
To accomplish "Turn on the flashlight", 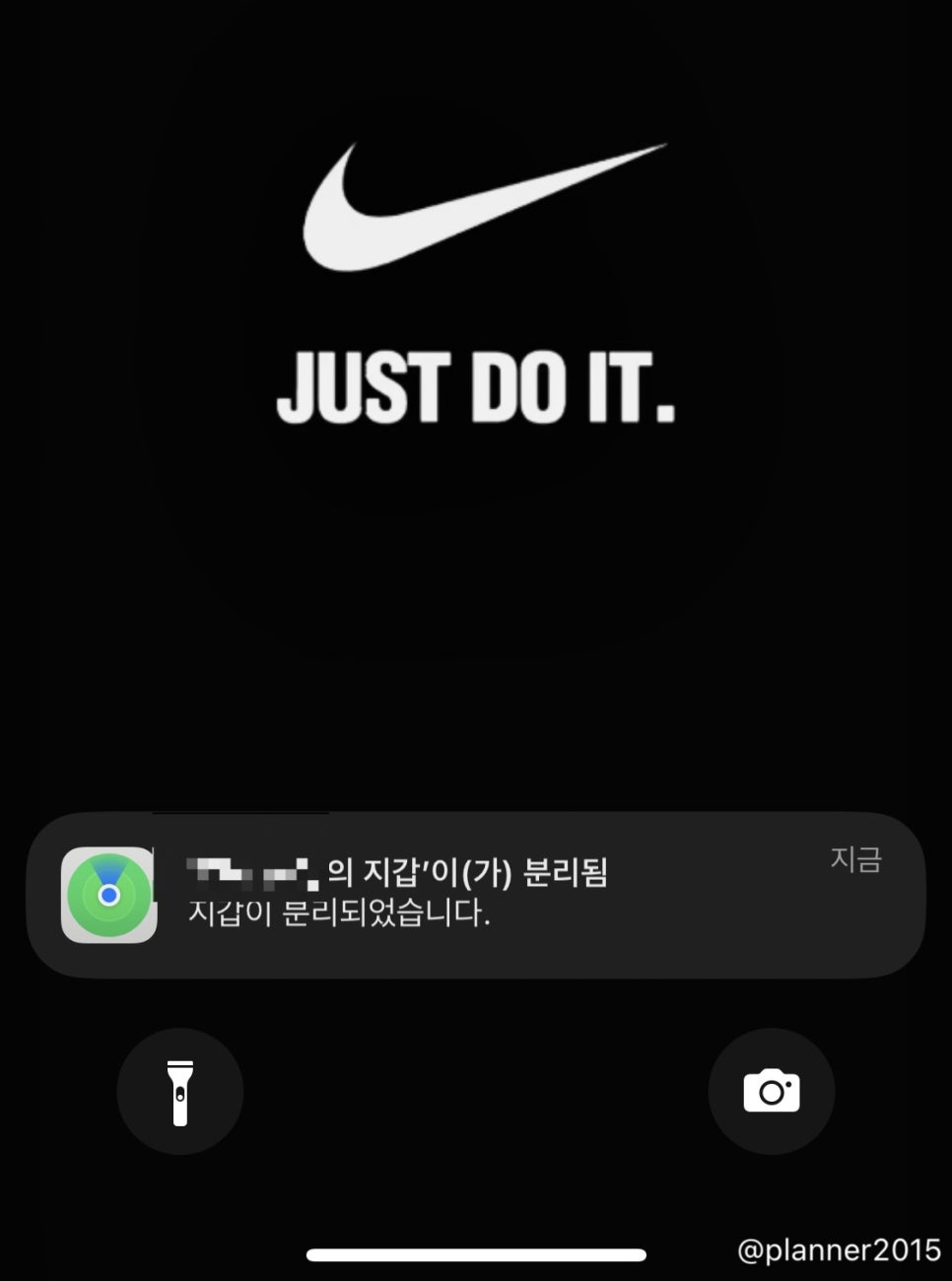I will pos(179,1092).
